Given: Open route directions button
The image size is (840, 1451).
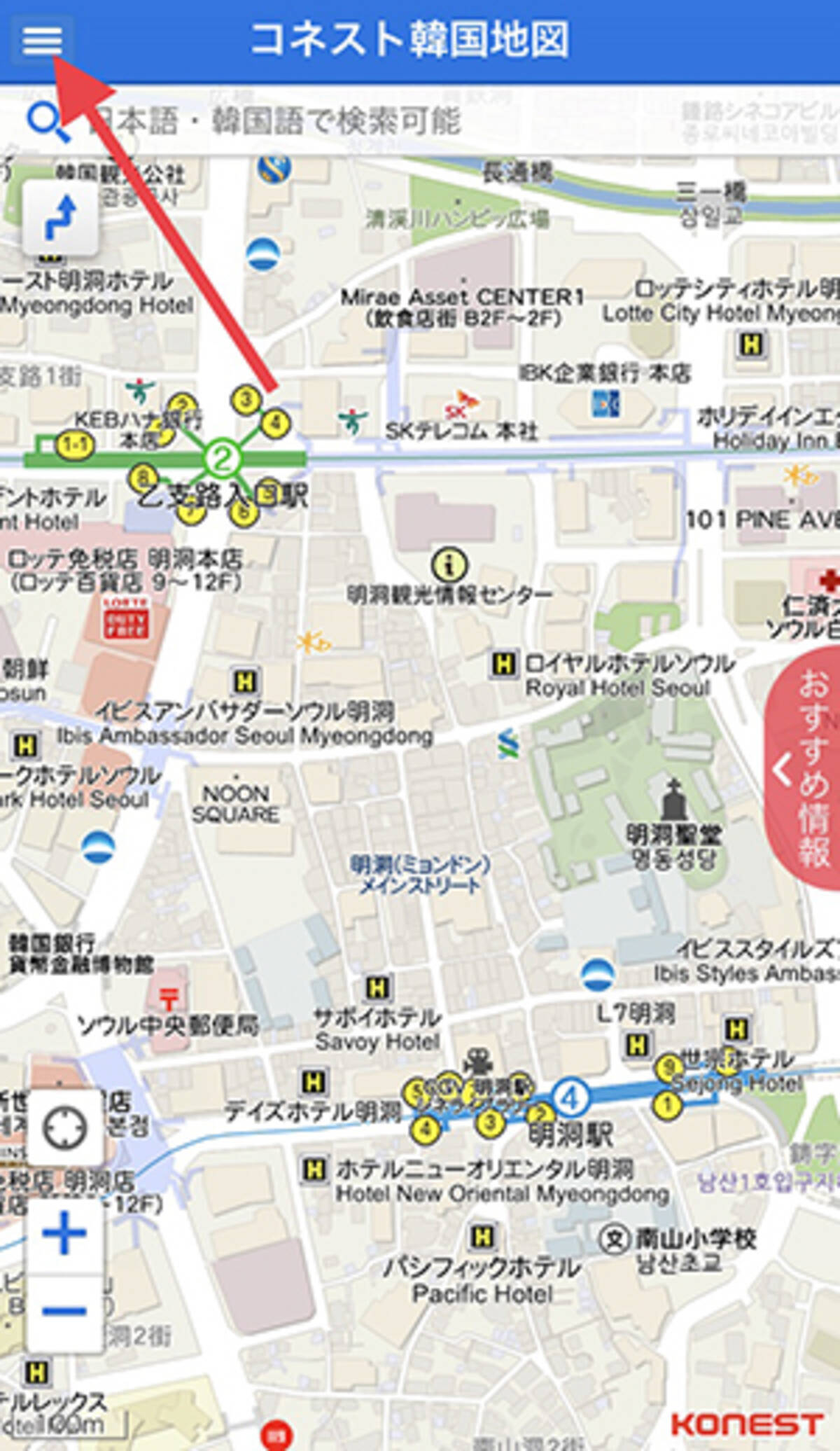Looking at the screenshot, I should [59, 217].
